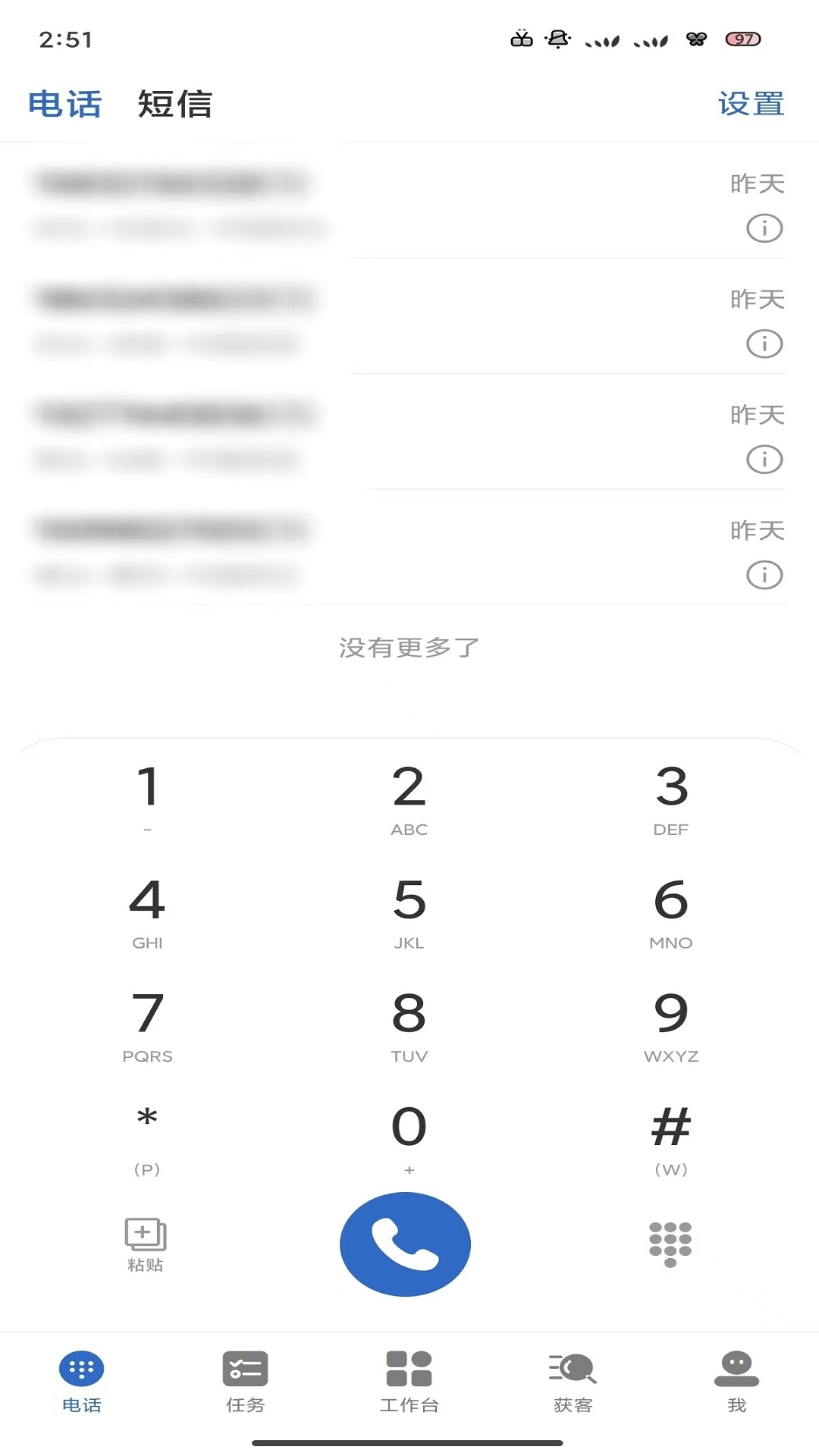This screenshot has height=1456, width=819.
Task: Select the 电话 tab in bottom navigation
Action: click(x=81, y=1382)
